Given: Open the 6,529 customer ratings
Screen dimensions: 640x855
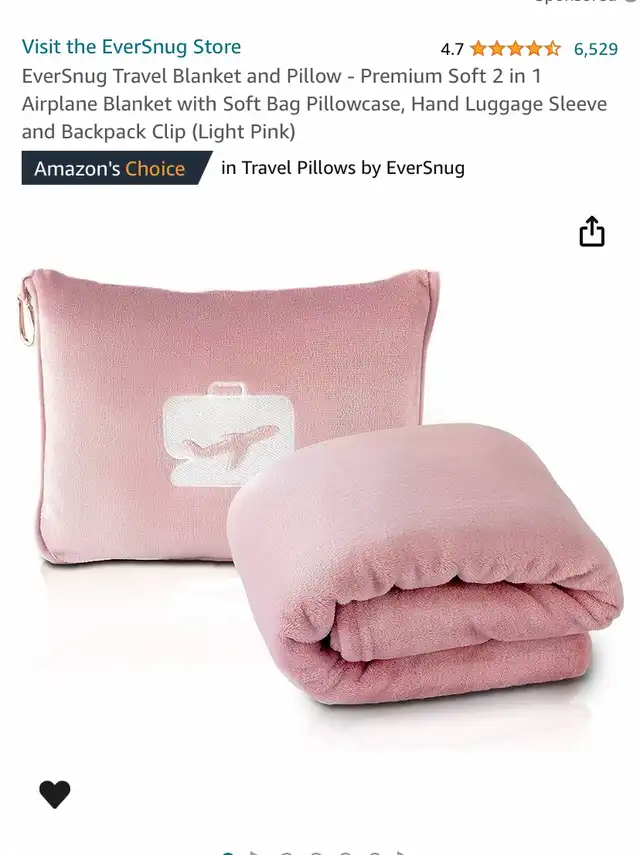Looking at the screenshot, I should pyautogui.click(x=595, y=48).
